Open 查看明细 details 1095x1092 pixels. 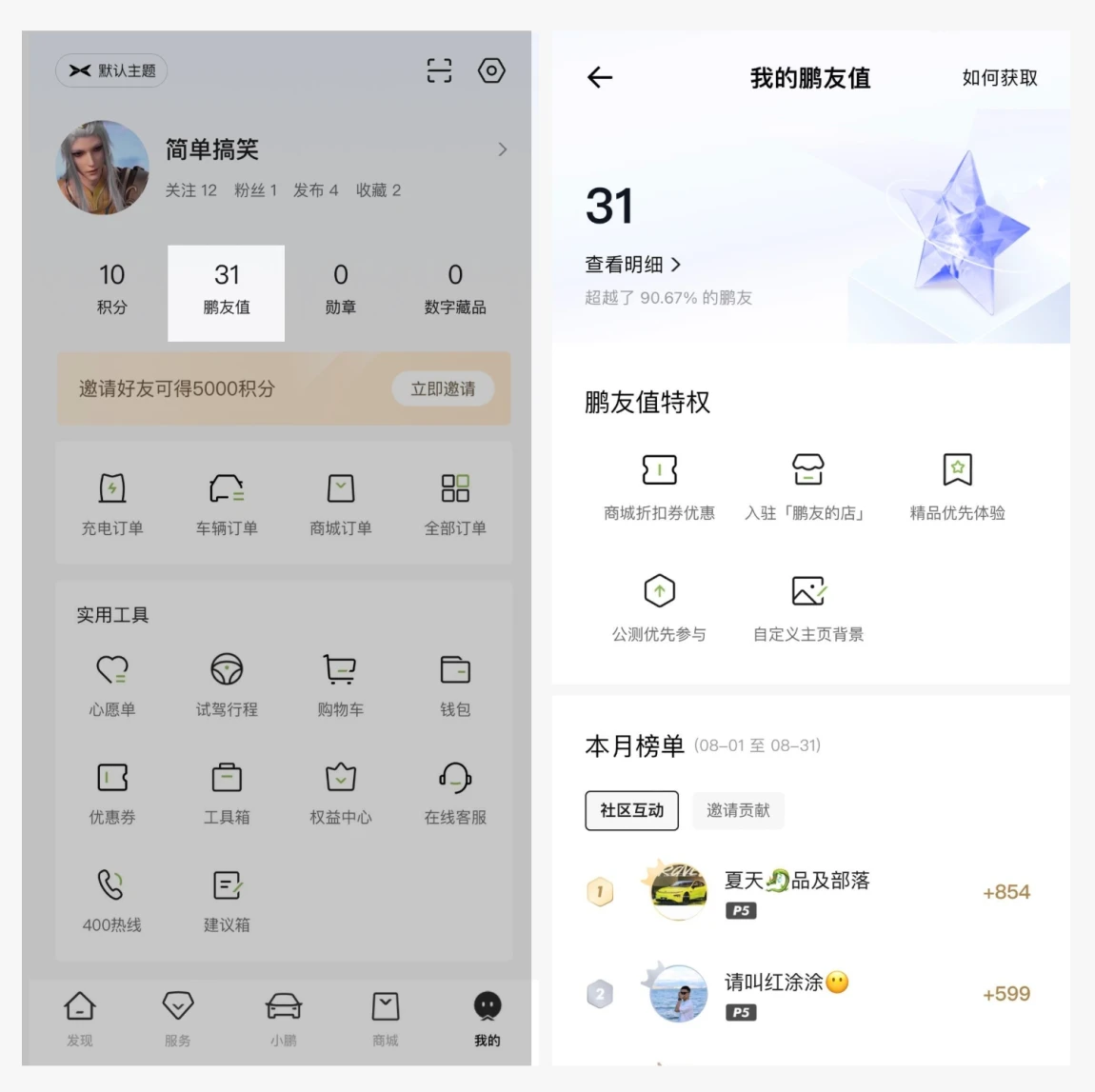point(632,265)
